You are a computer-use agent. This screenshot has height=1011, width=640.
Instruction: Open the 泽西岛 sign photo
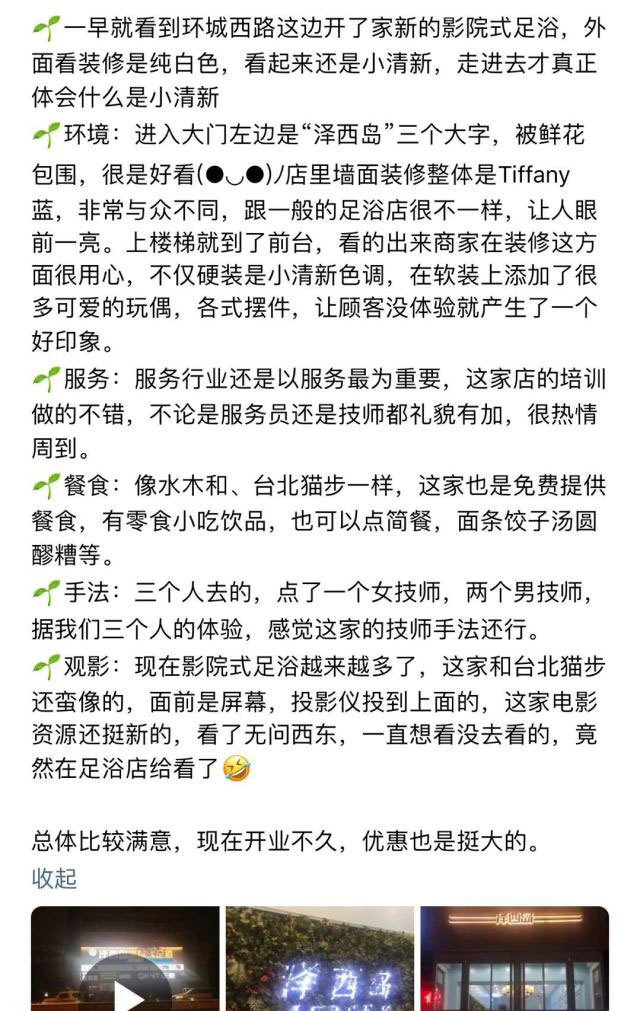(319, 960)
